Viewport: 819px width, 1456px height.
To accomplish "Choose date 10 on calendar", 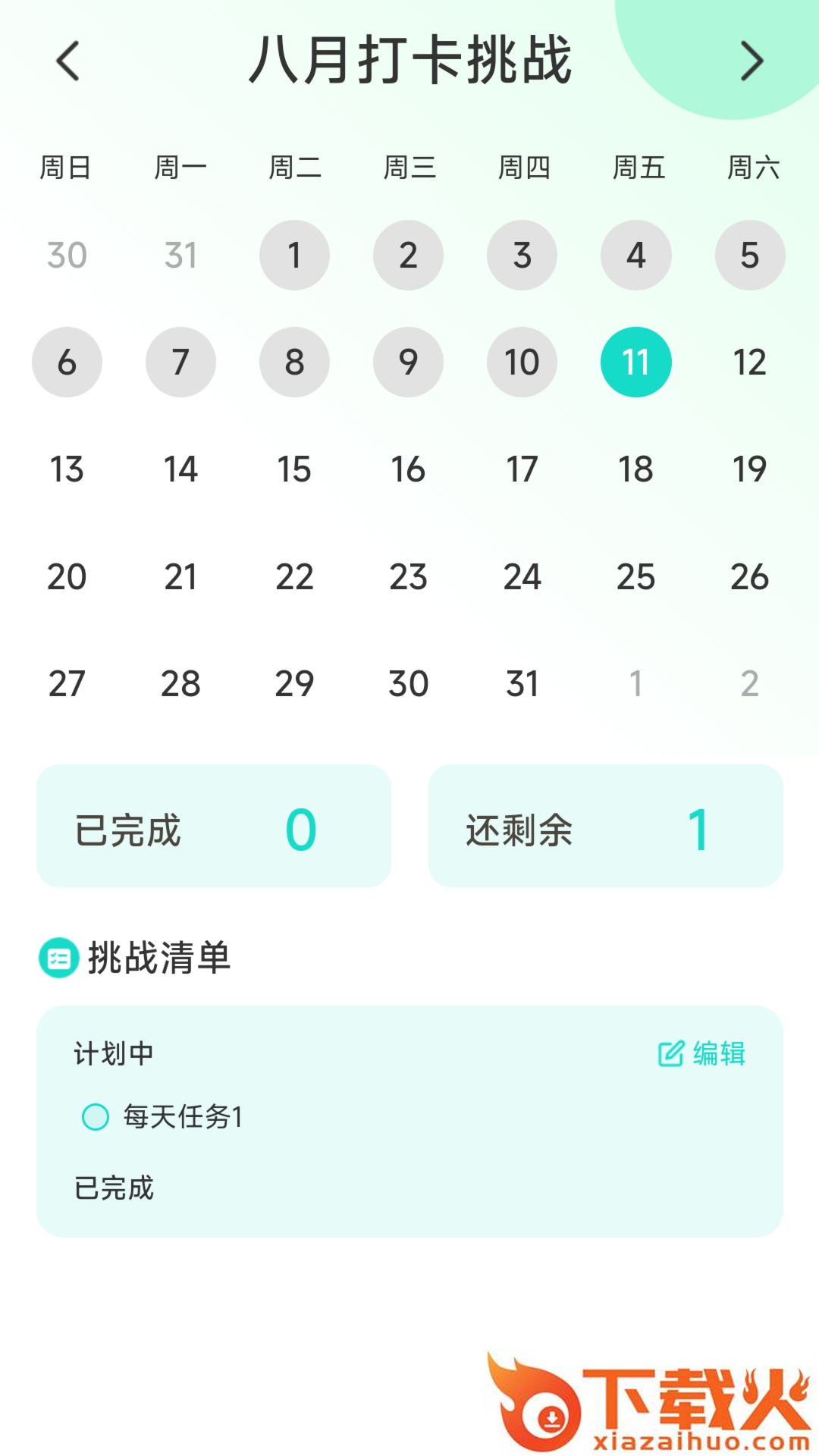I will [x=522, y=362].
